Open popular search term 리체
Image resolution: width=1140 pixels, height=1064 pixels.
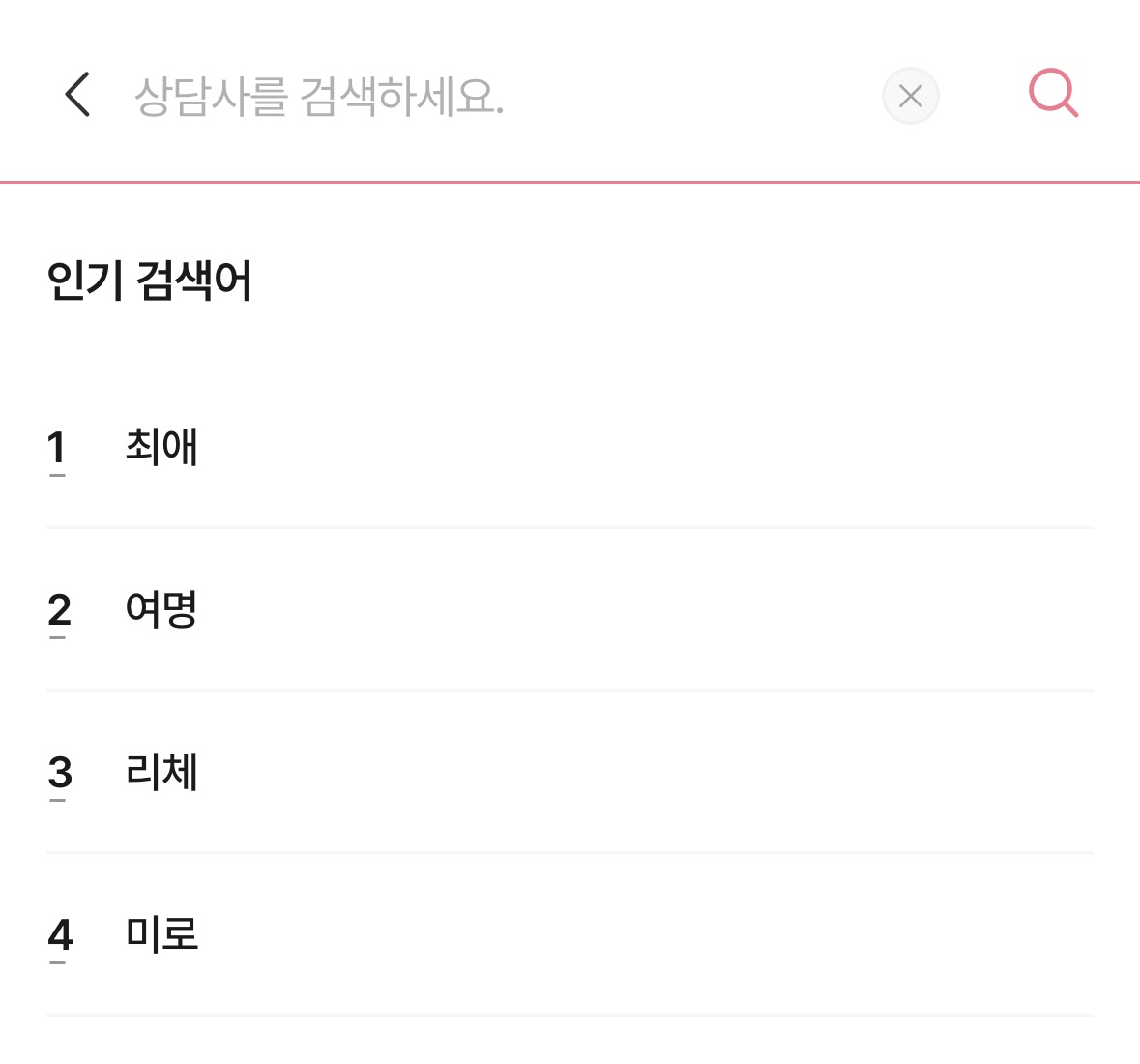[161, 773]
